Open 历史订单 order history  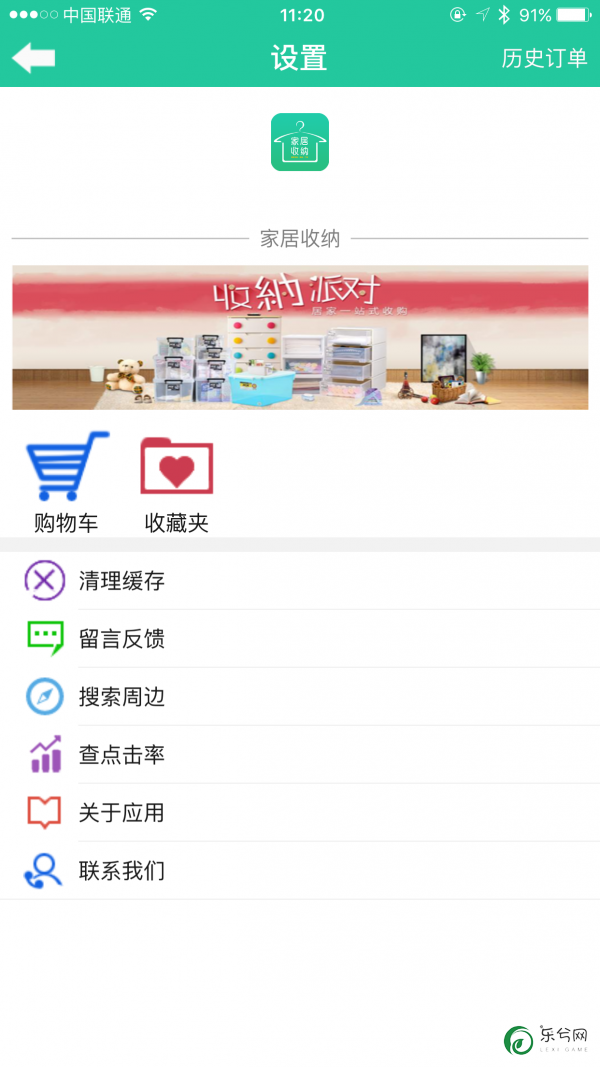click(x=544, y=58)
